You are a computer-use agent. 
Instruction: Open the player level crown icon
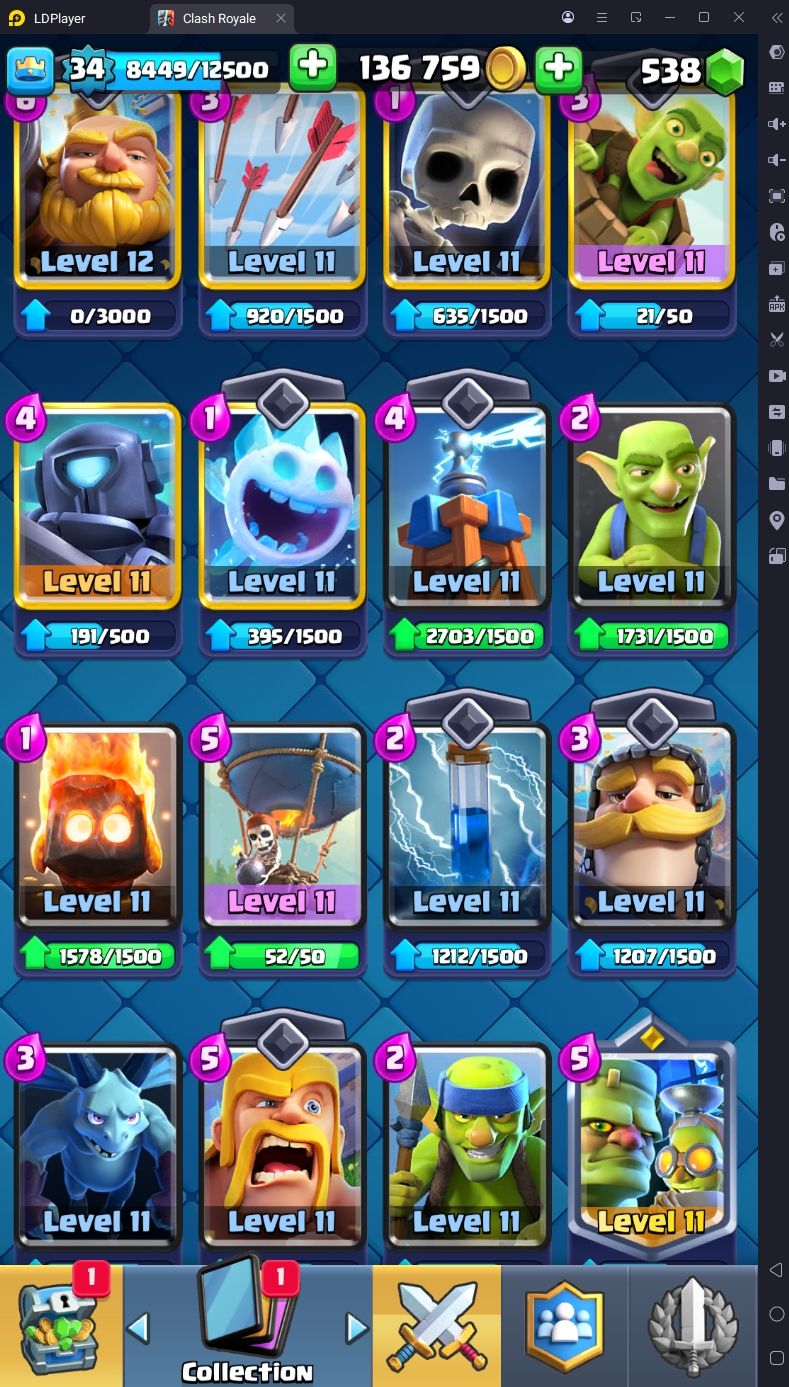pos(30,69)
